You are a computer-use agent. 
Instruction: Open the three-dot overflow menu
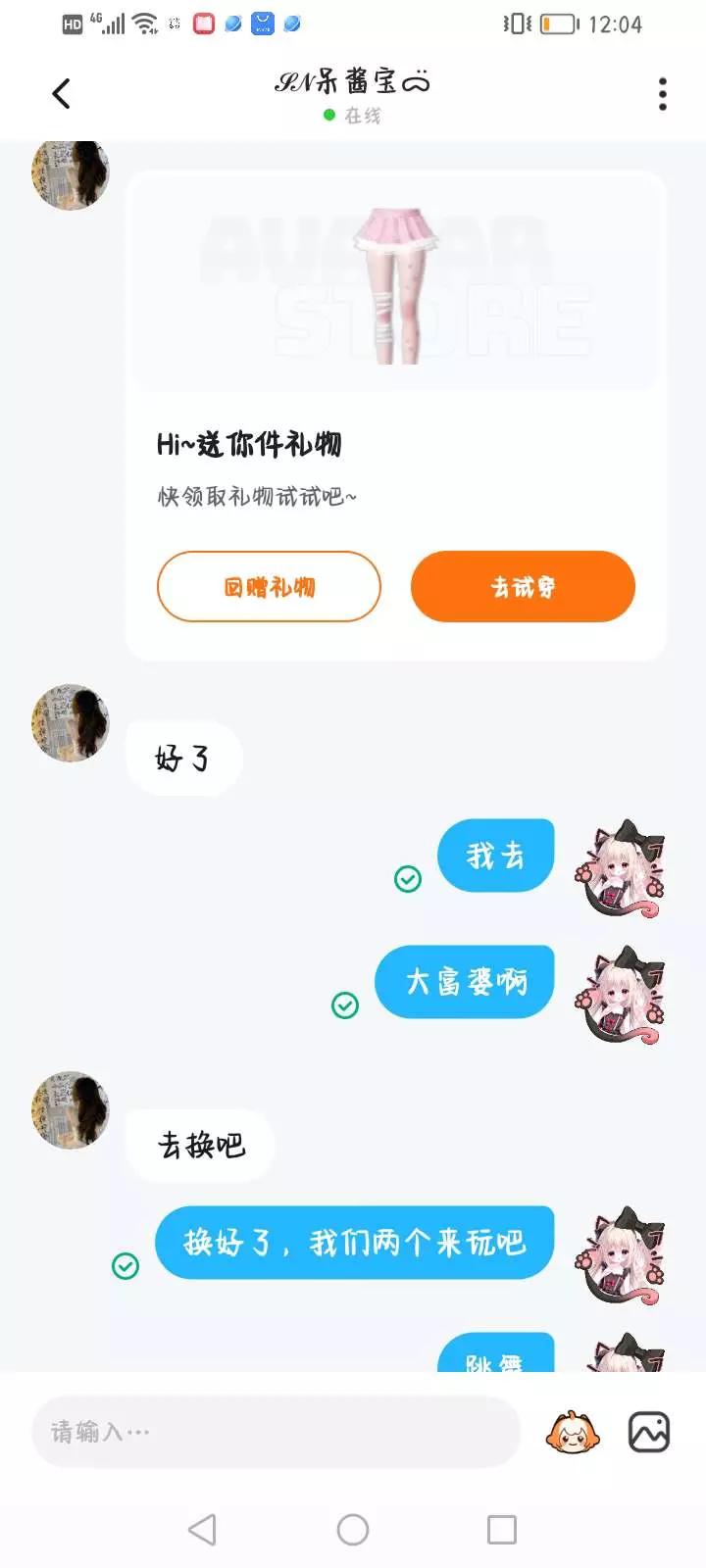663,94
